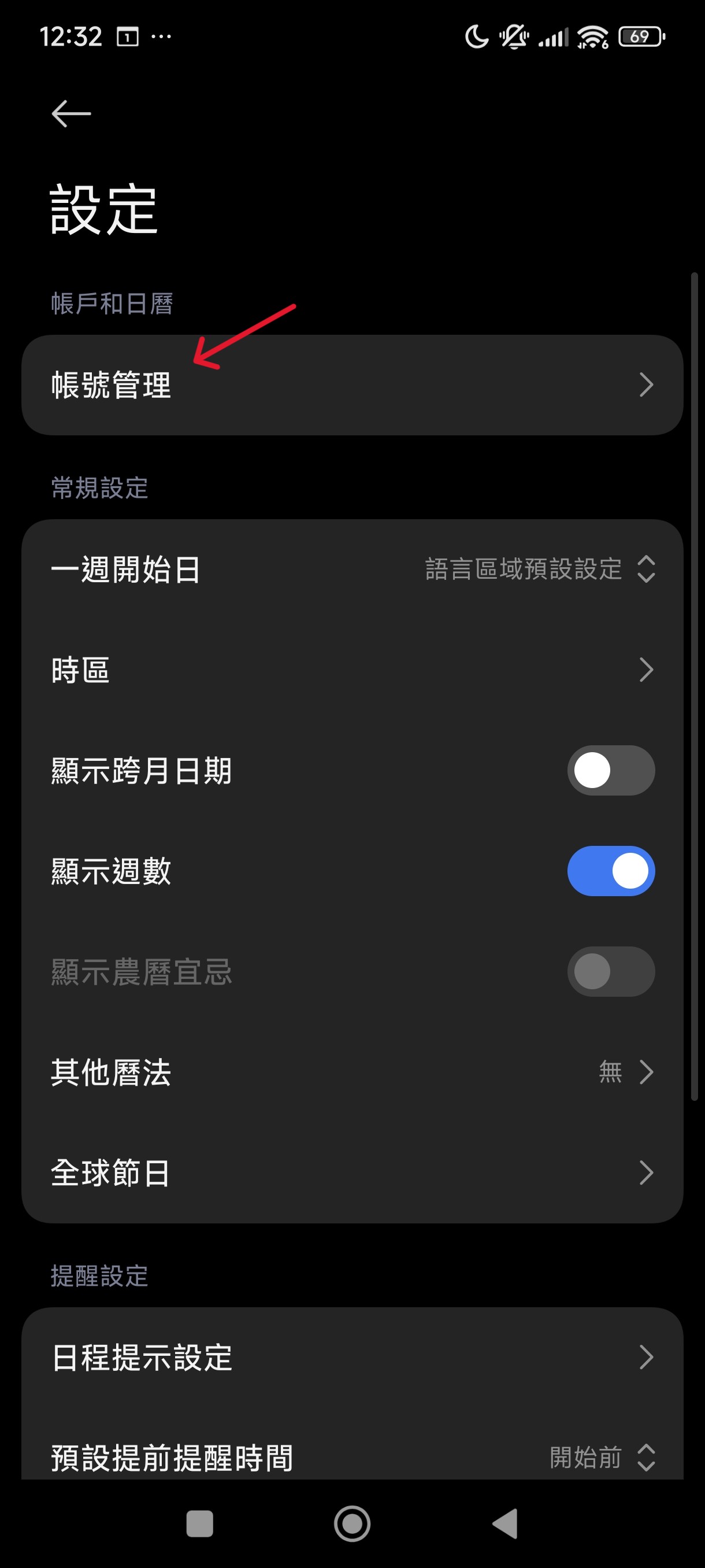This screenshot has height=1568, width=705.
Task: Open the recent apps overview
Action: coord(199,1524)
